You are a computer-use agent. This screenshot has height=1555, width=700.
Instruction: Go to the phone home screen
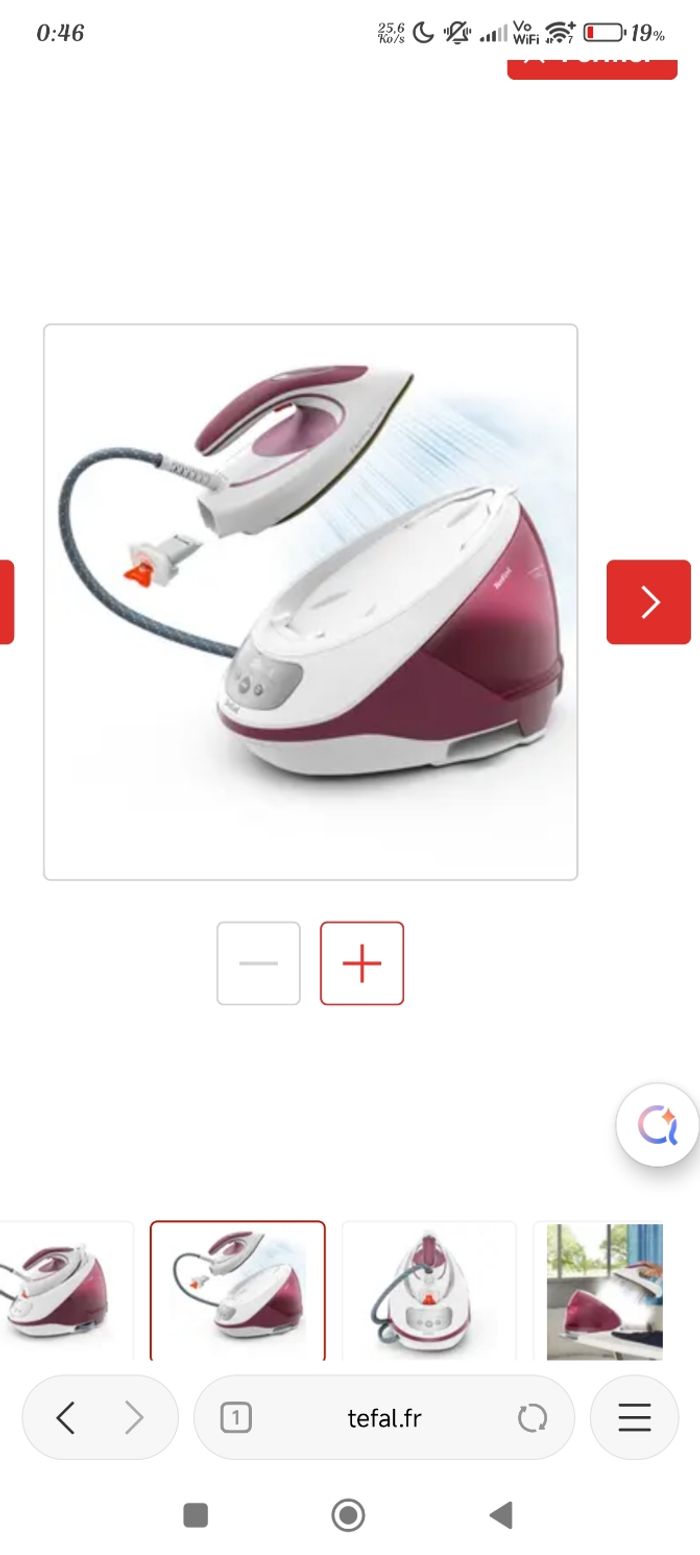pos(348,1515)
